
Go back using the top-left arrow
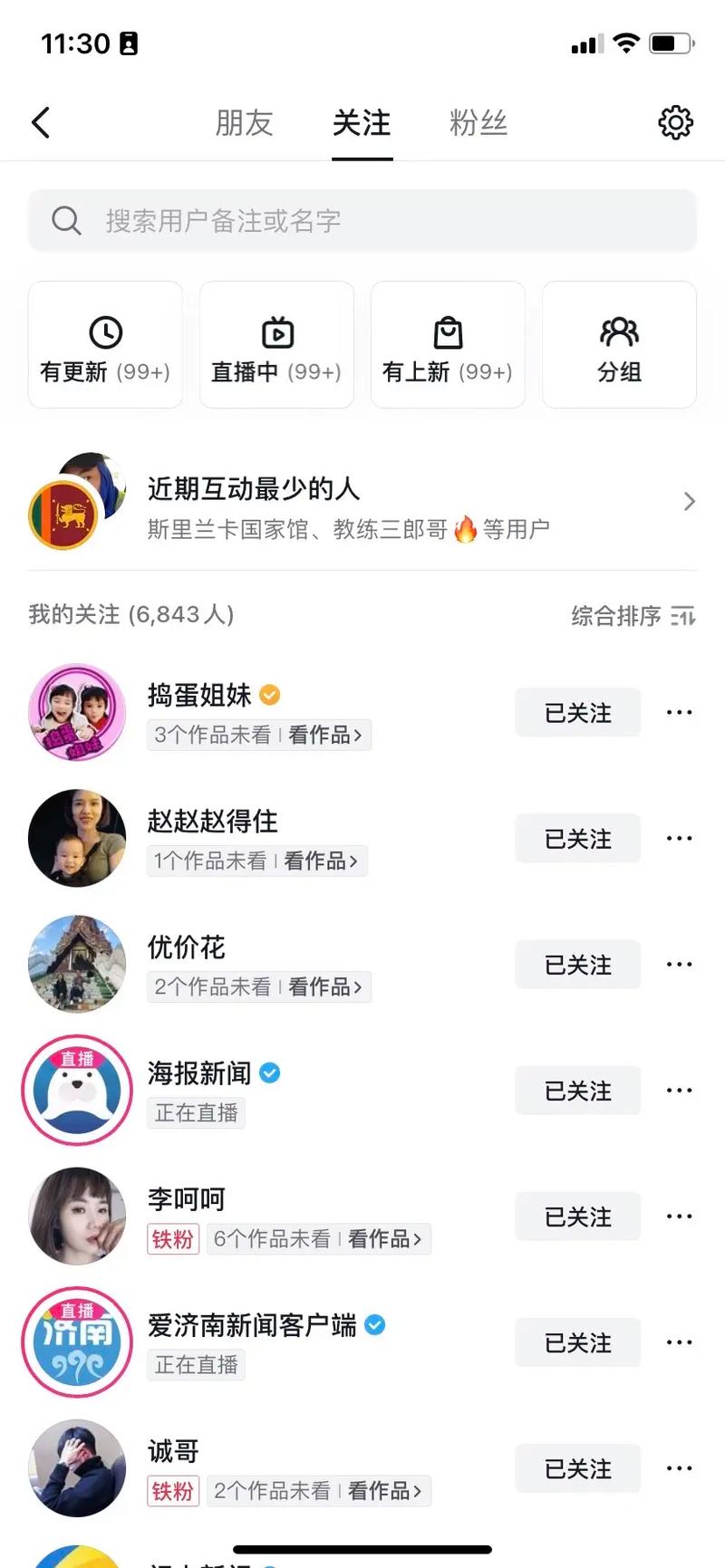[41, 122]
